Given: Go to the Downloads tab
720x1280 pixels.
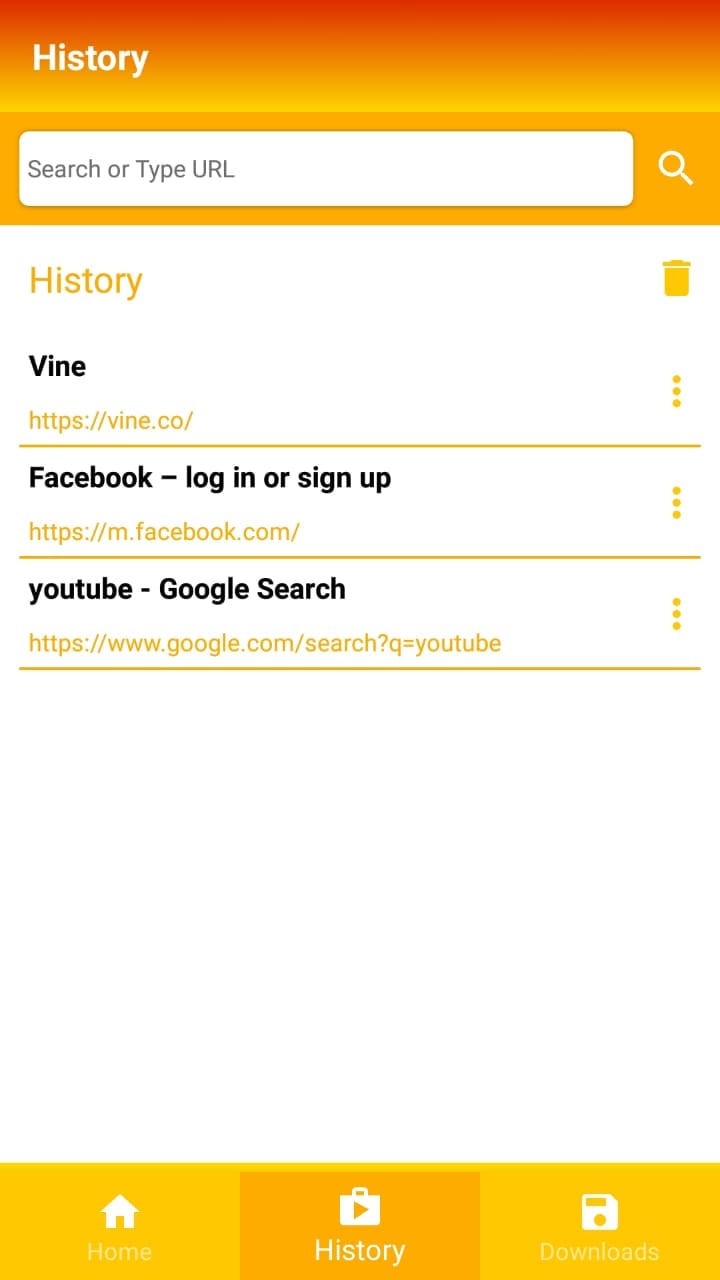Looking at the screenshot, I should 599,1226.
